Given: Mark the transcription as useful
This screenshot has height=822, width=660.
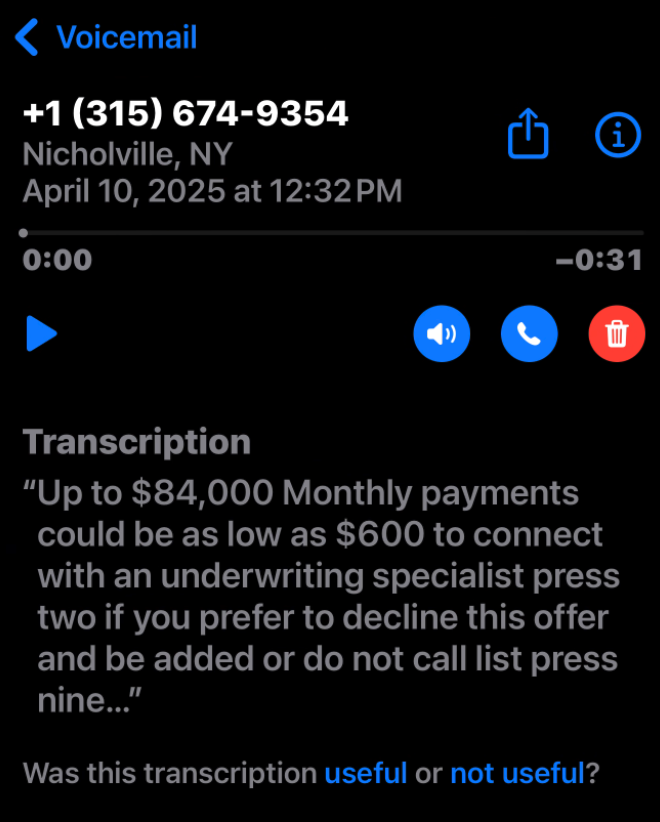Looking at the screenshot, I should pyautogui.click(x=365, y=773).
